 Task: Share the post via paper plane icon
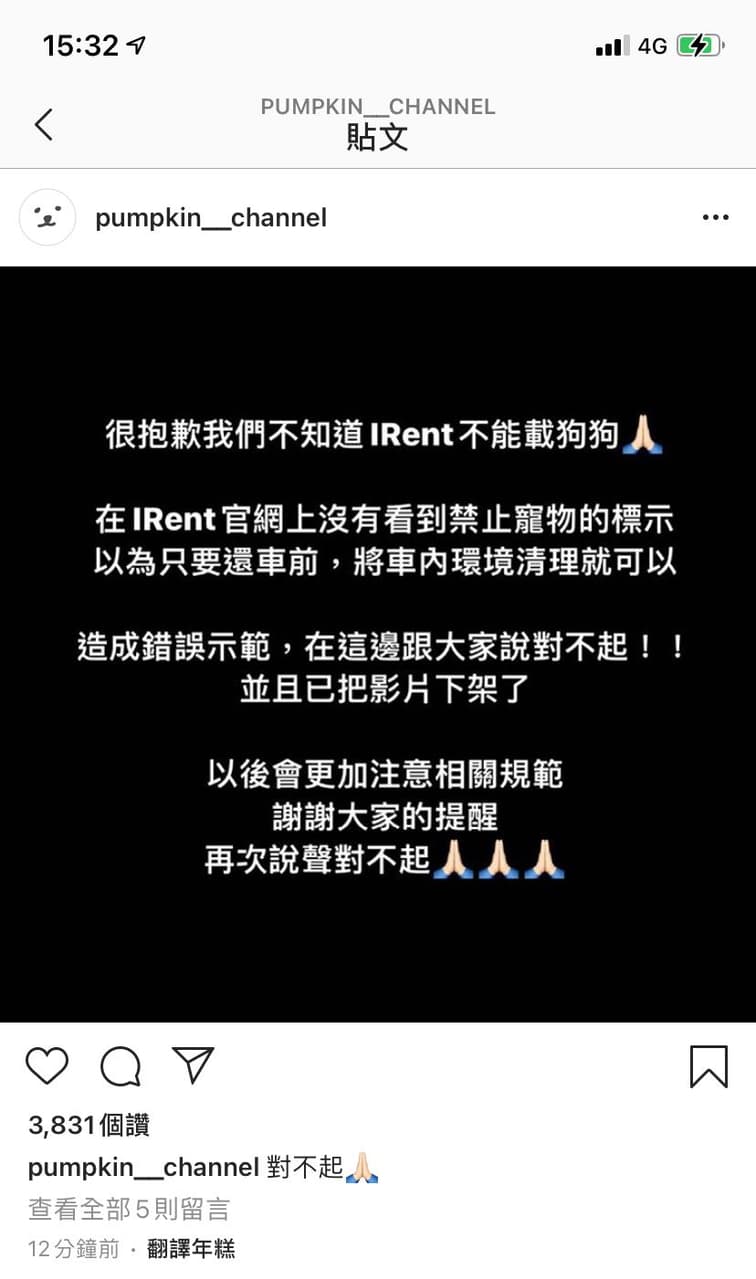pyautogui.click(x=194, y=1066)
